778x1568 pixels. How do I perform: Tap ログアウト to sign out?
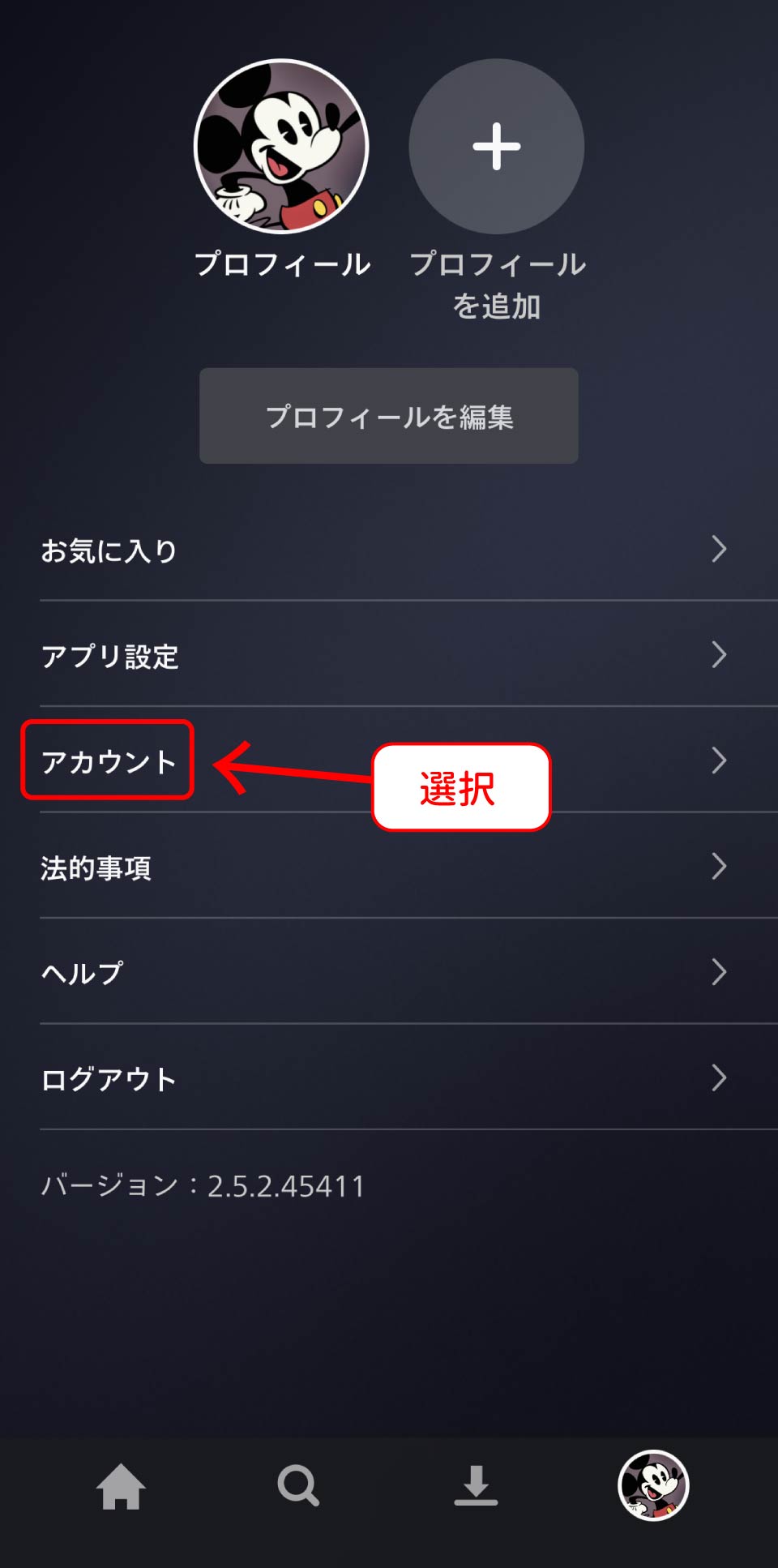tap(389, 1078)
